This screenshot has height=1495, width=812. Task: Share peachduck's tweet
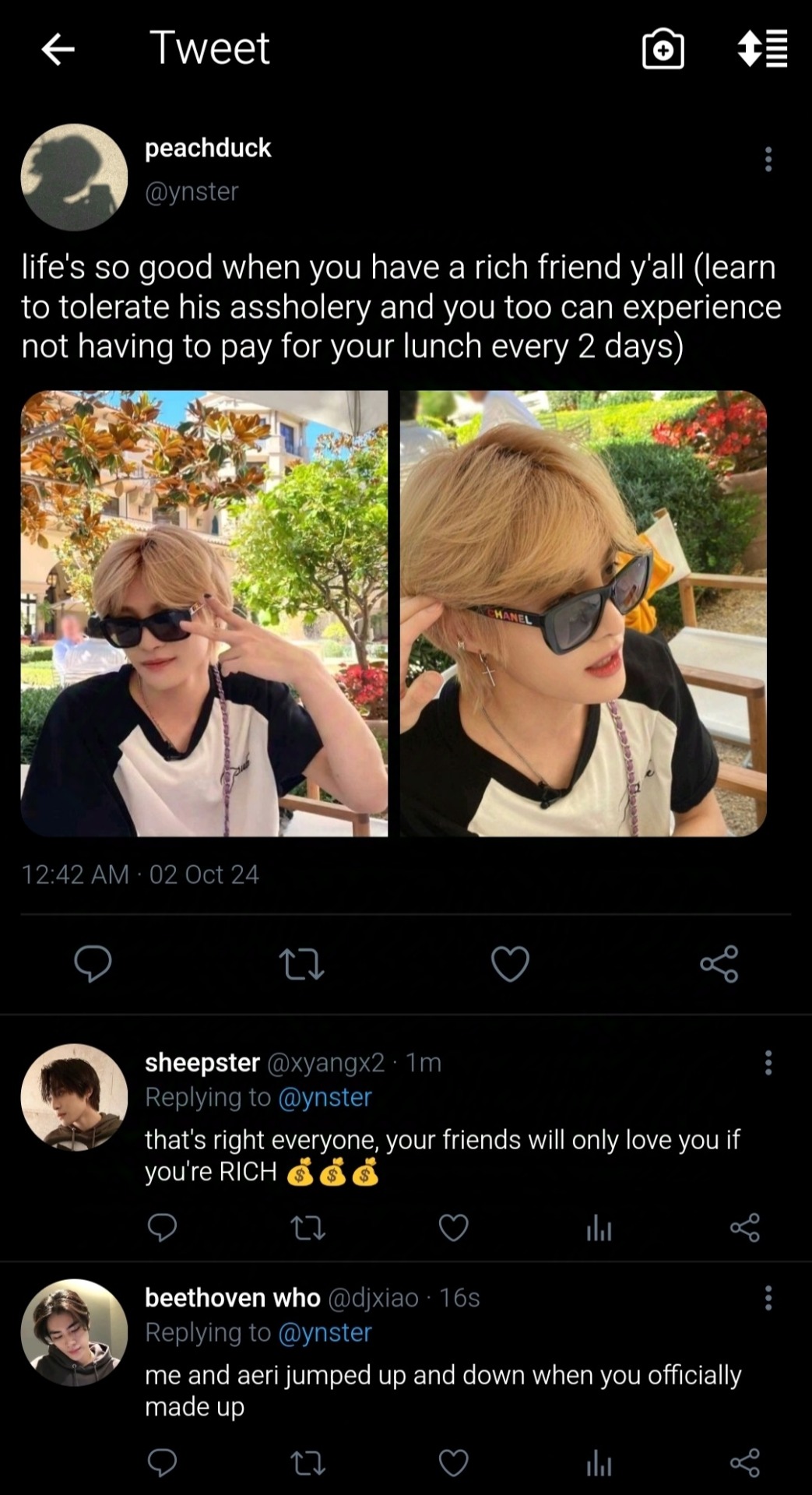click(x=719, y=964)
